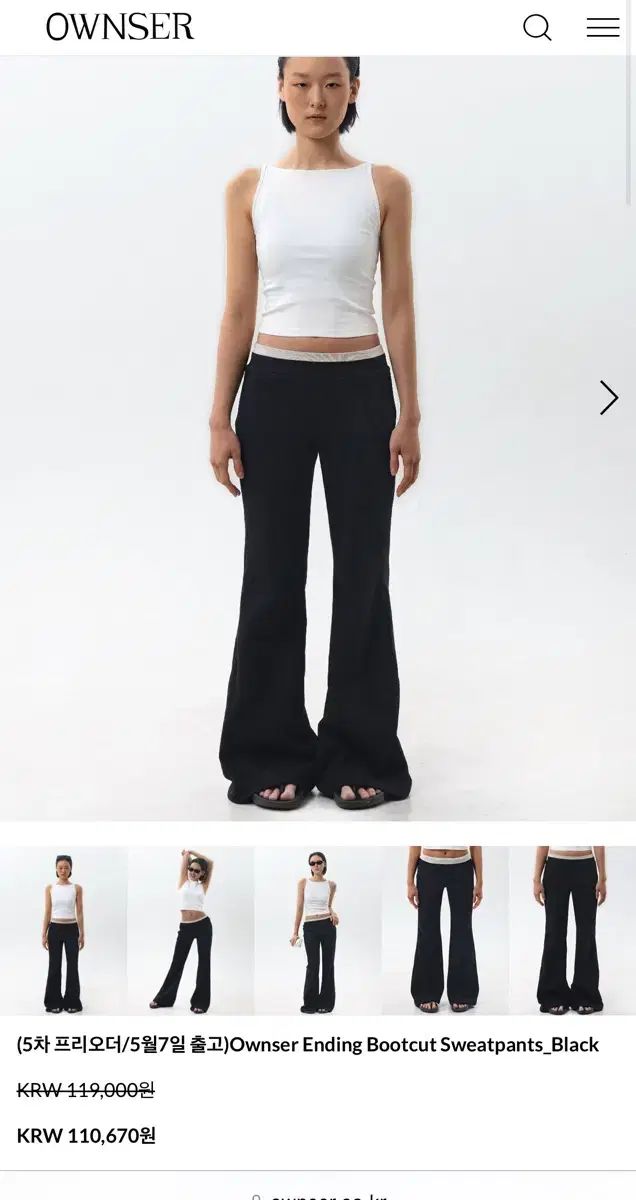Select the second thumbnail with raised arm pose
The image size is (636, 1200).
(x=190, y=931)
